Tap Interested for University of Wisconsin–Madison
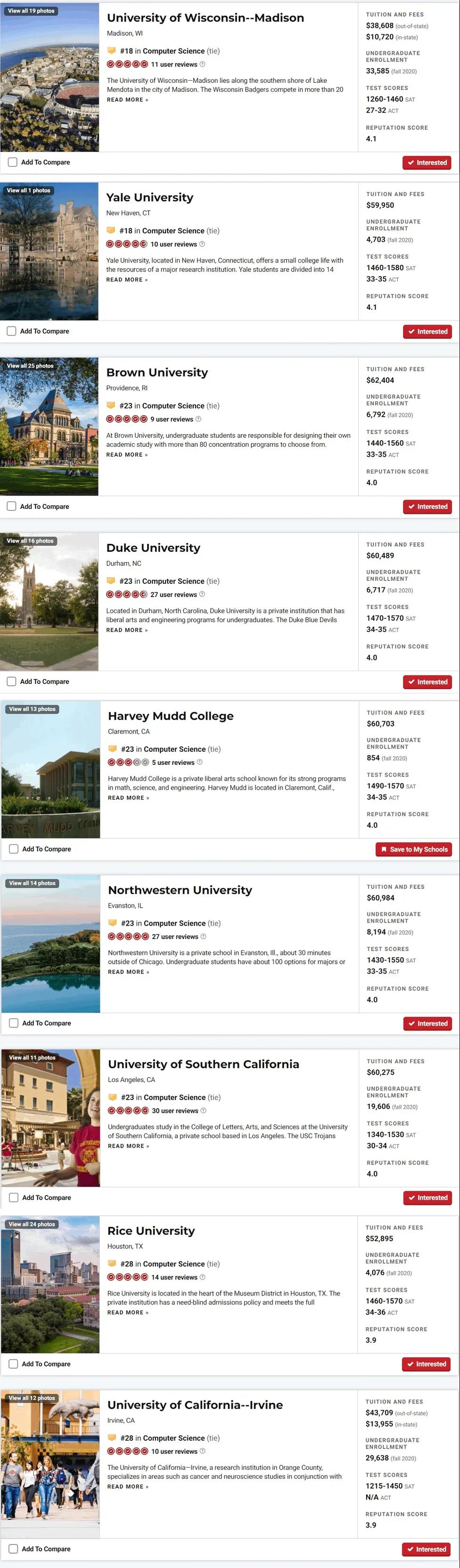Image resolution: width=460 pixels, height=1568 pixels. (427, 163)
